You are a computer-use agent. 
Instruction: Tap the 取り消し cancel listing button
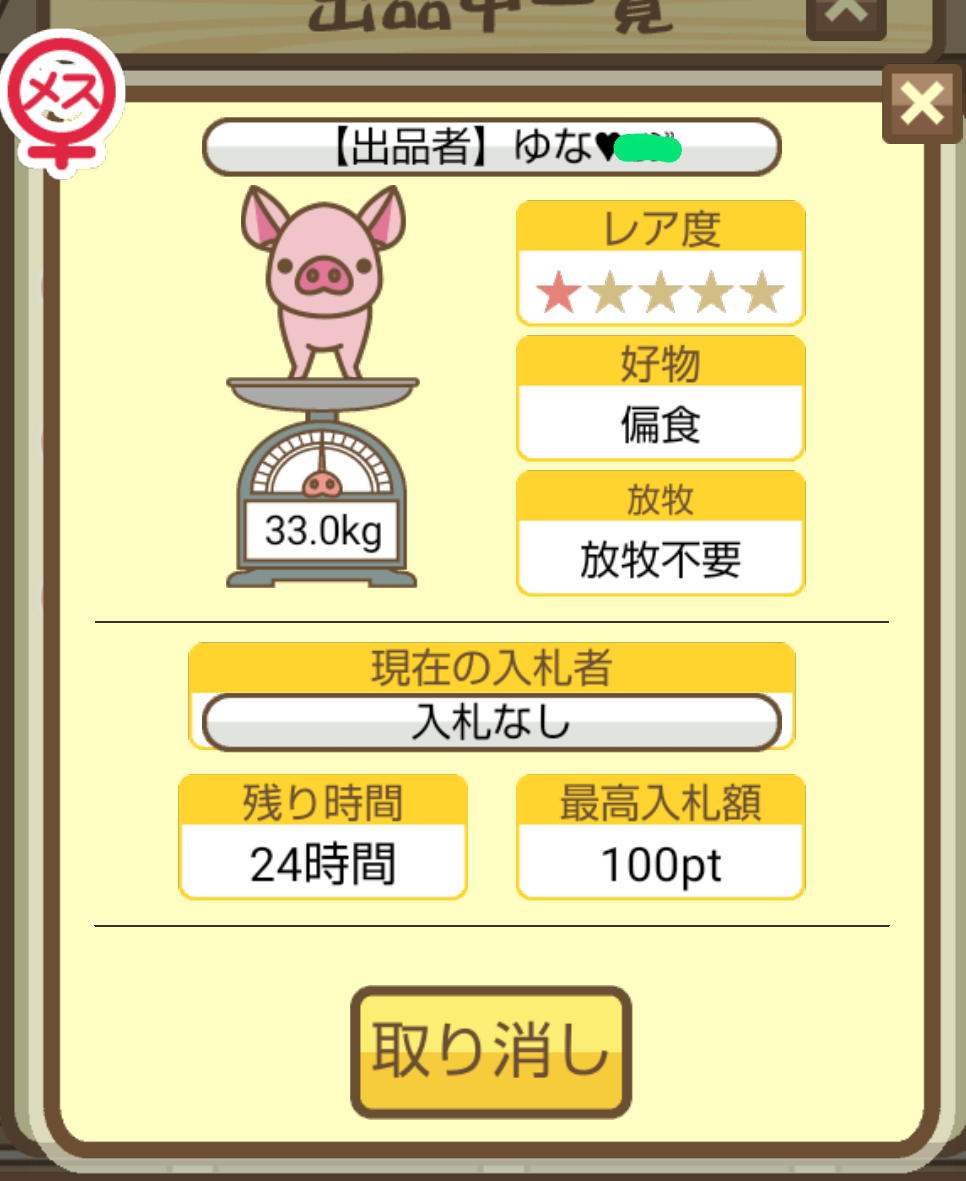(x=490, y=1051)
